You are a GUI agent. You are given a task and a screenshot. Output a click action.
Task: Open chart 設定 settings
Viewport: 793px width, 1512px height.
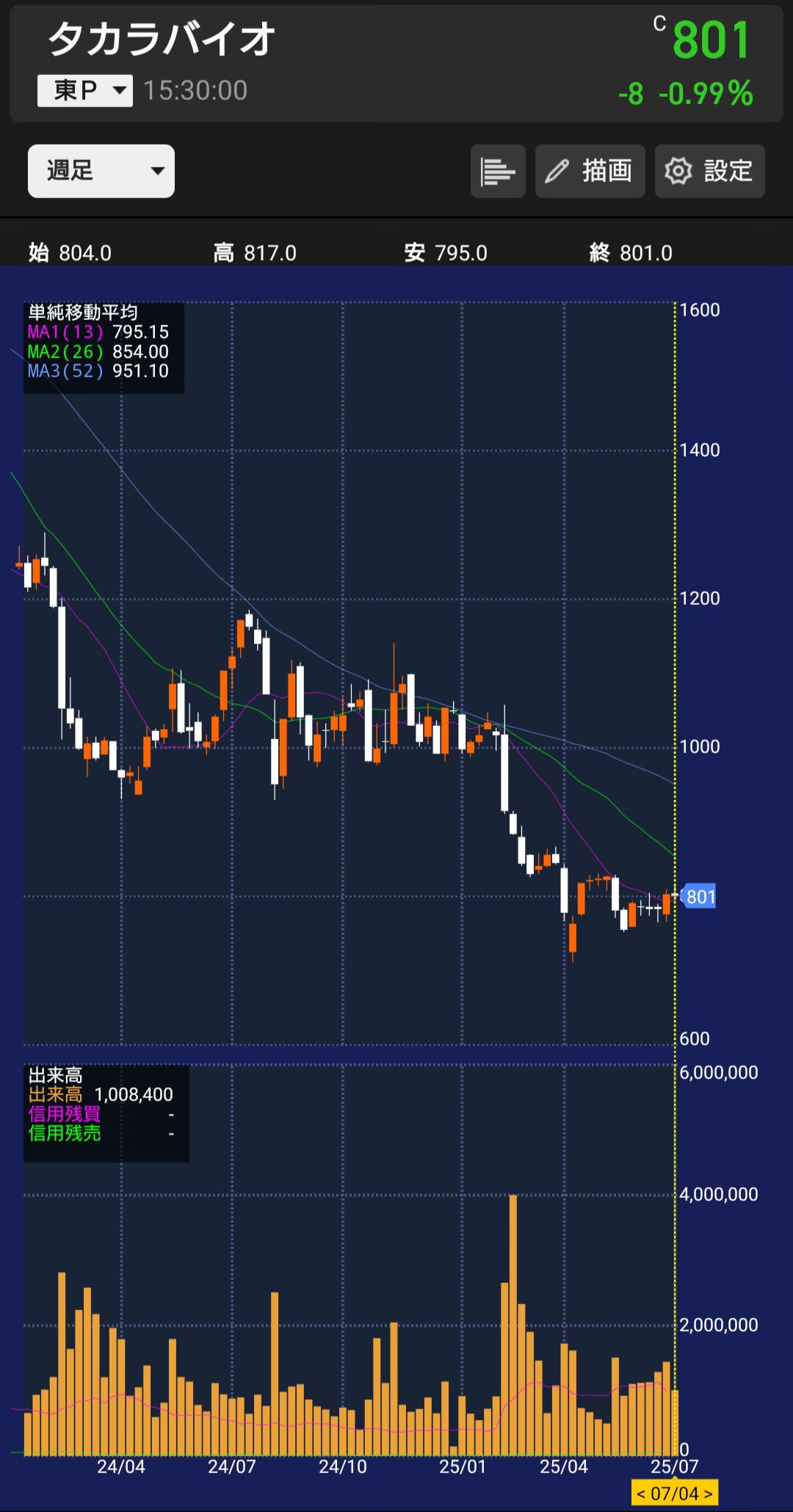709,171
